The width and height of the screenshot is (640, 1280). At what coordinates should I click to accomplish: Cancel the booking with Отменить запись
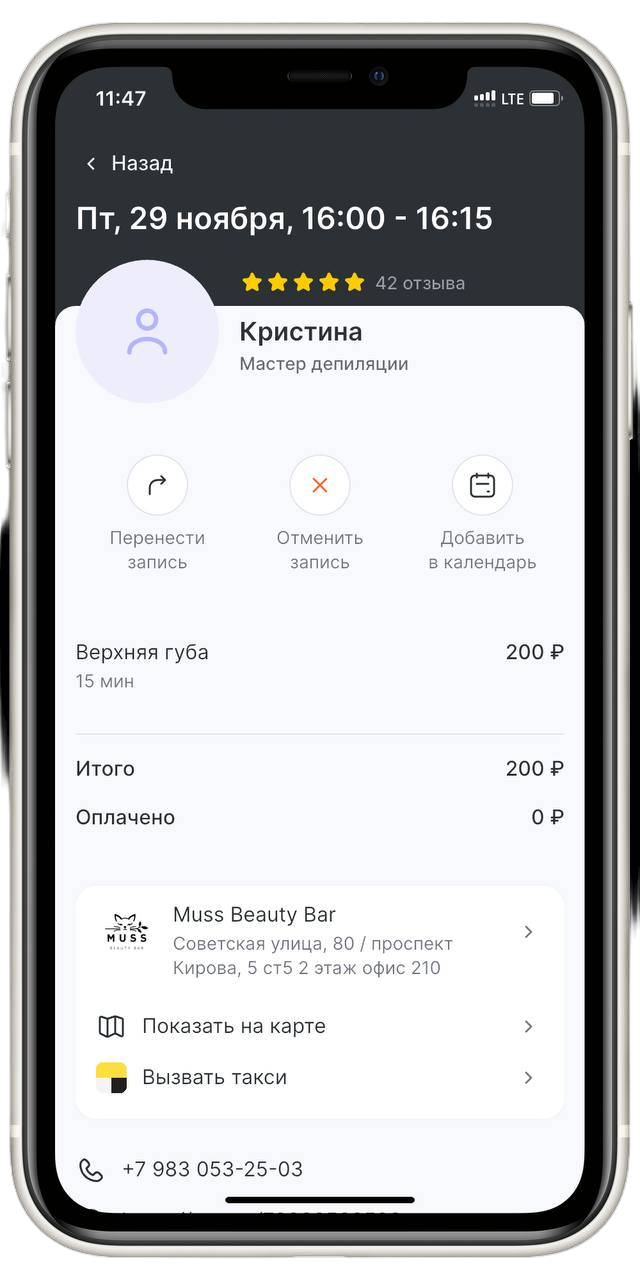[x=319, y=486]
